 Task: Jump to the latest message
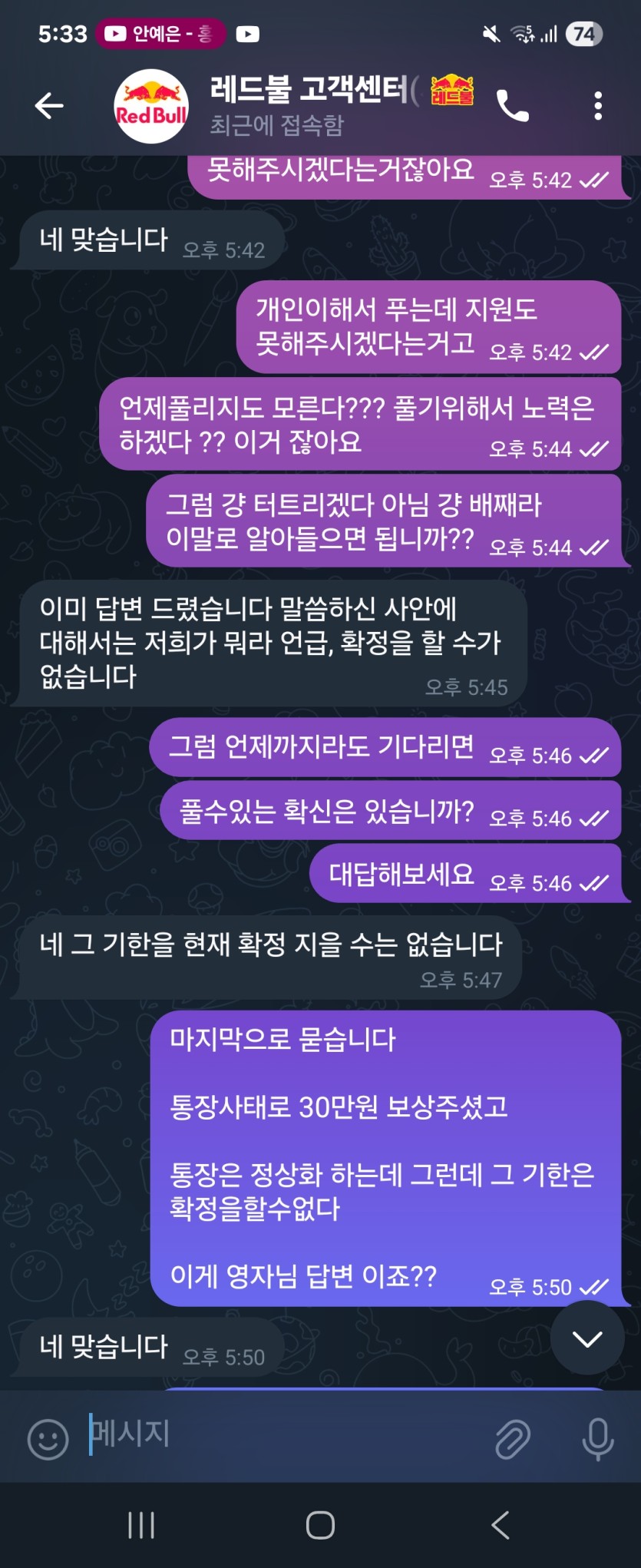(x=587, y=1340)
